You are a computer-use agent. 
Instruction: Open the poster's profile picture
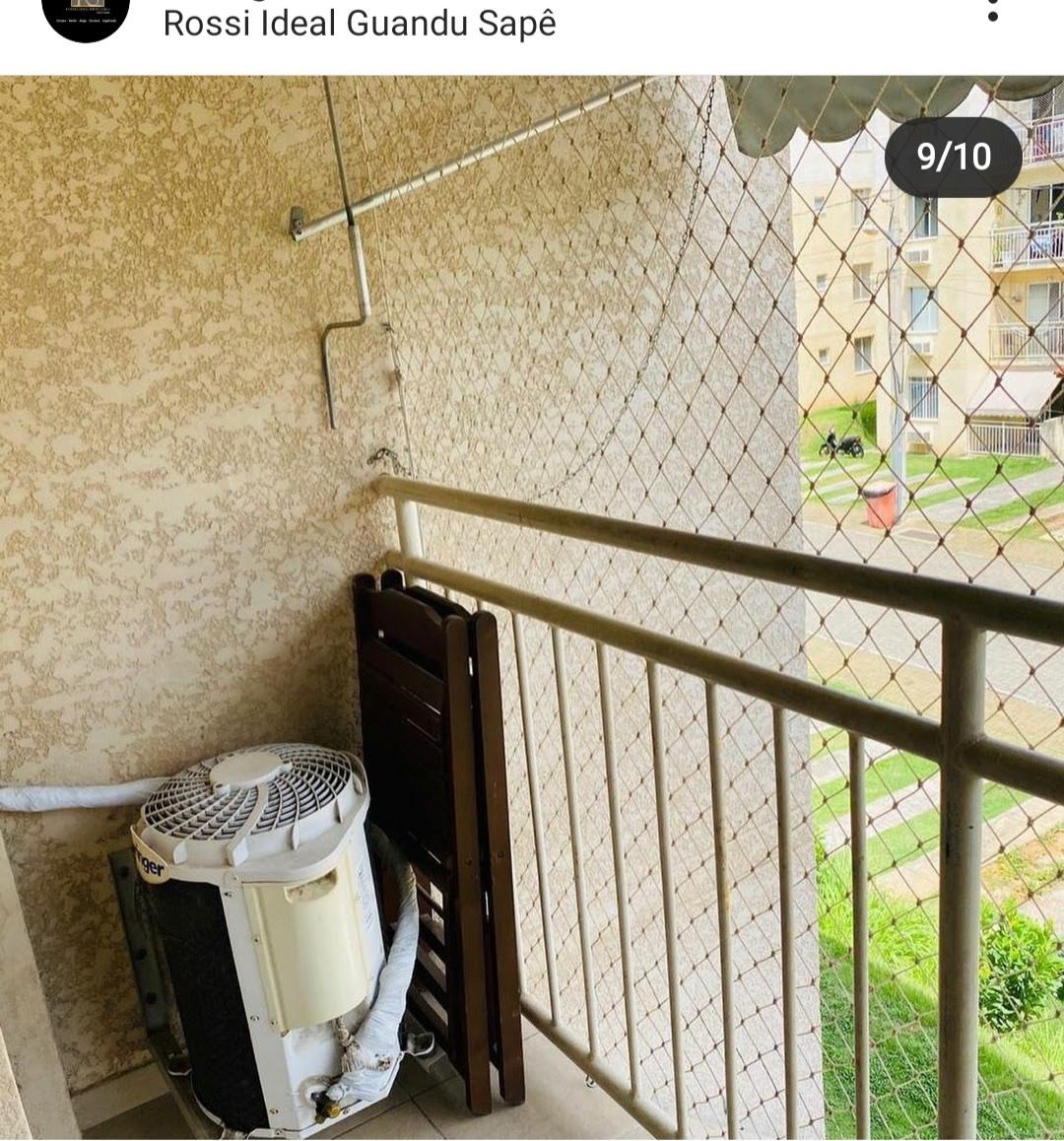pos(86,14)
